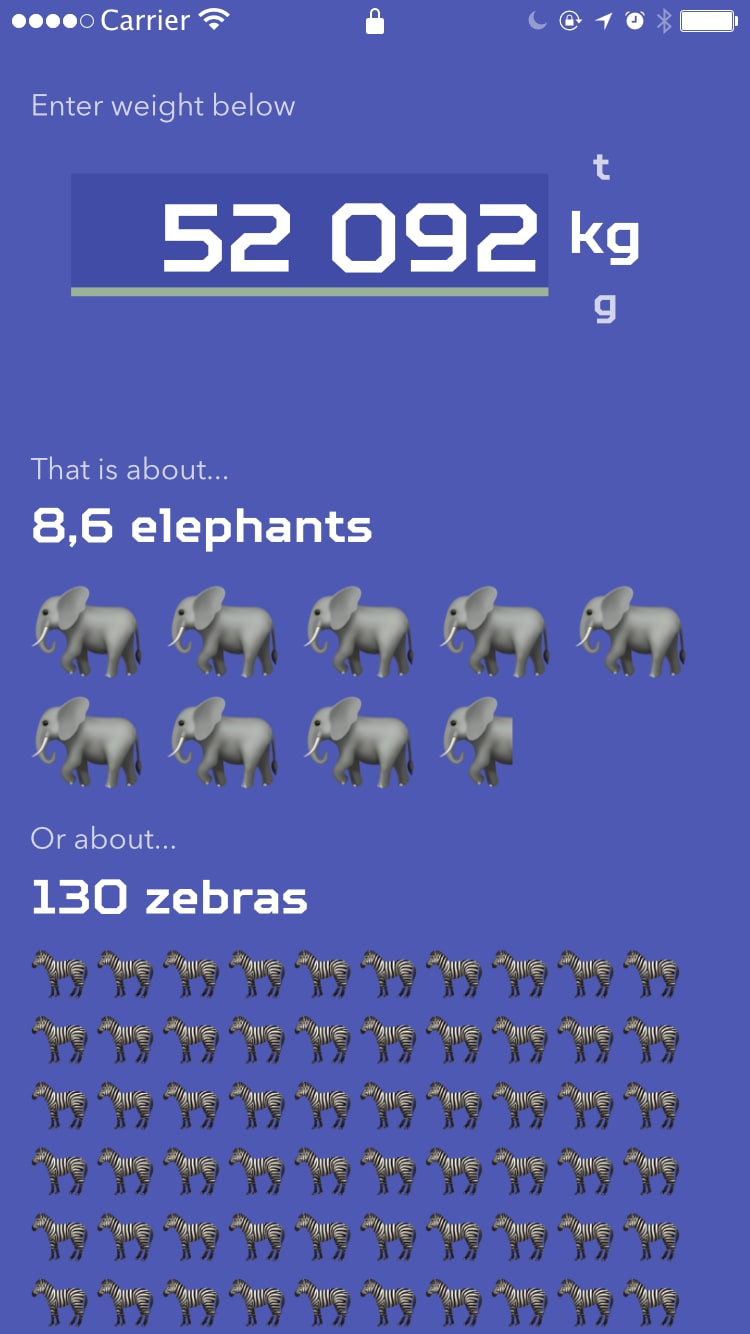The height and width of the screenshot is (1334, 750).
Task: Select the kg unit
Action: [x=604, y=237]
